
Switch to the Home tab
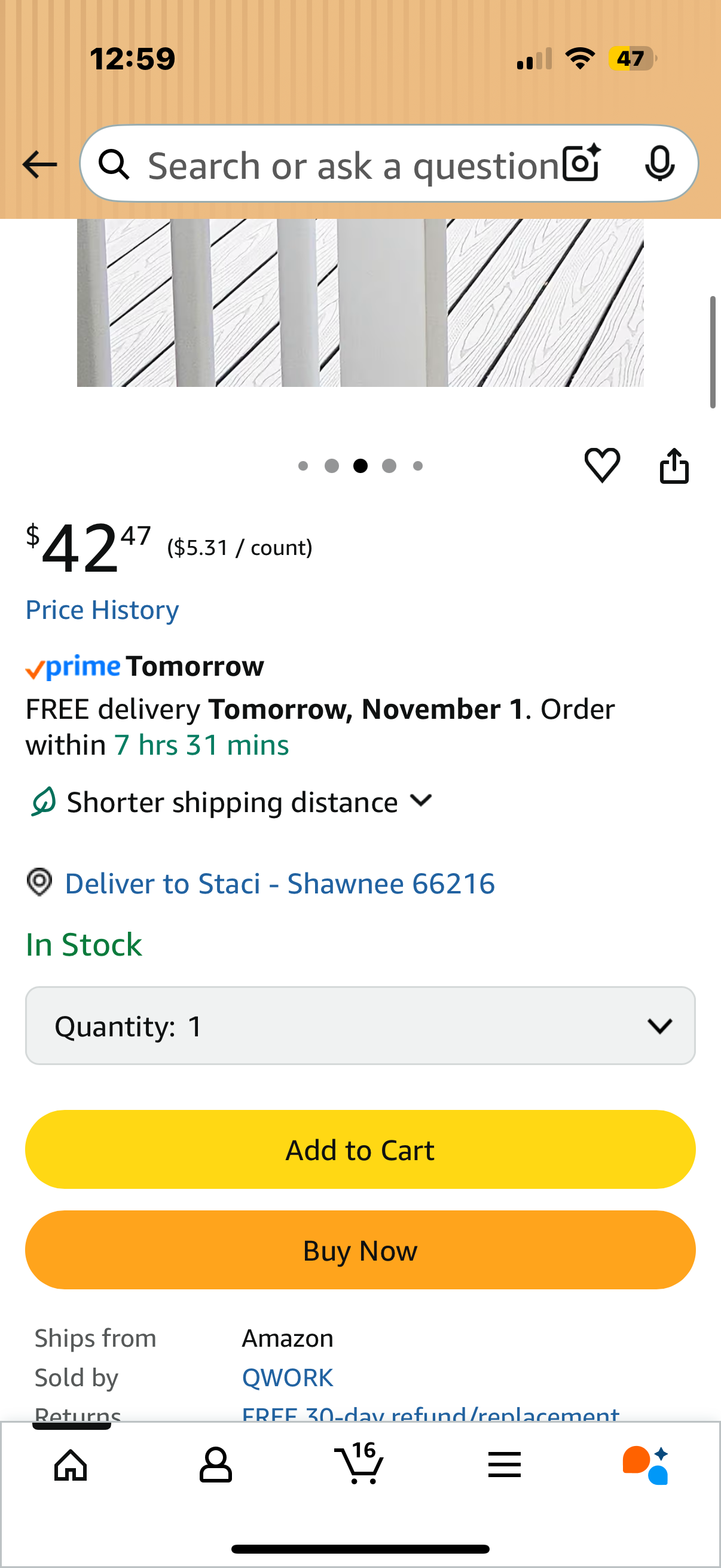pyautogui.click(x=71, y=1465)
